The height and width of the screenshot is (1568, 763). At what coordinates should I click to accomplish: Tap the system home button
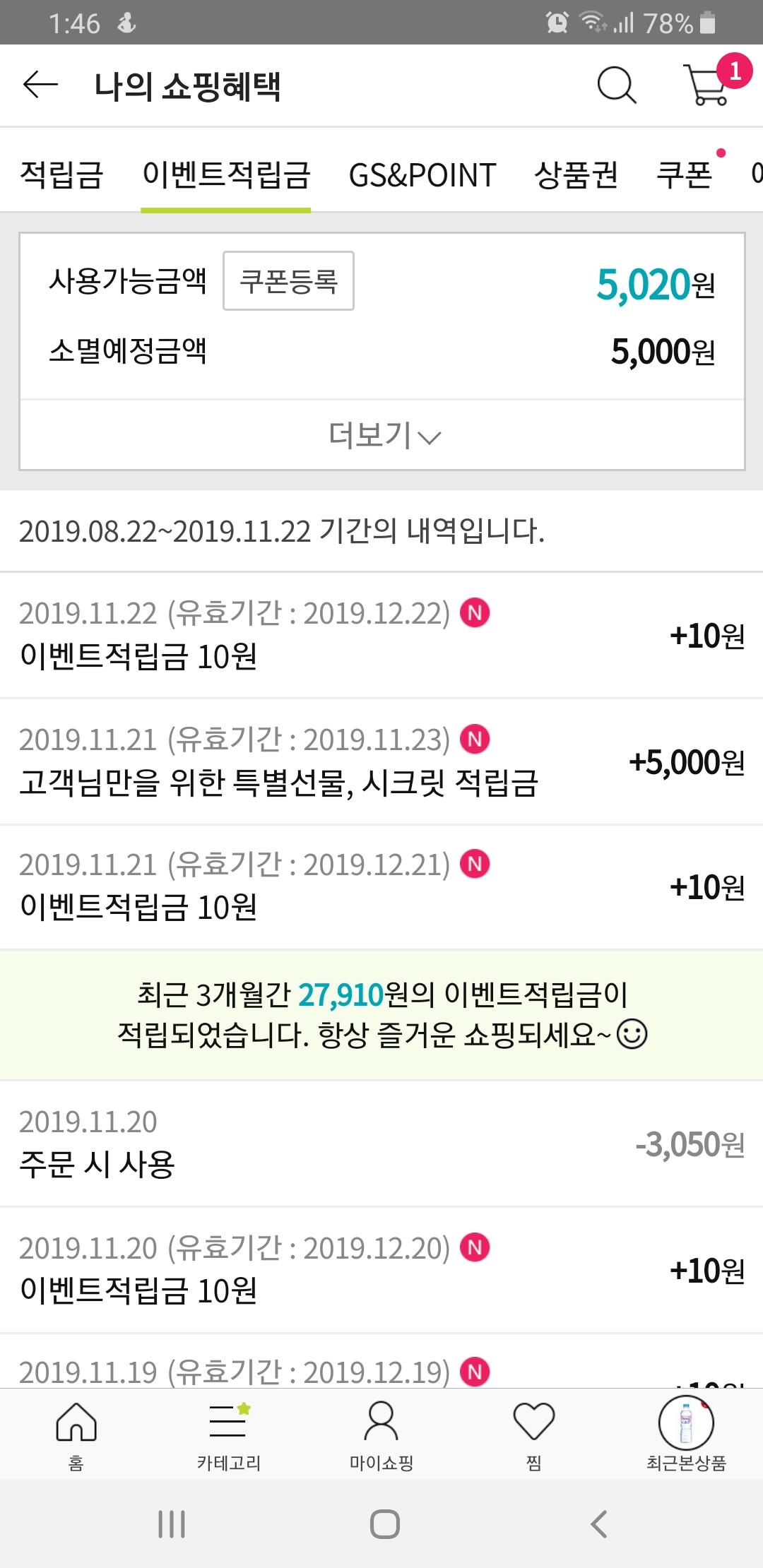384,1524
